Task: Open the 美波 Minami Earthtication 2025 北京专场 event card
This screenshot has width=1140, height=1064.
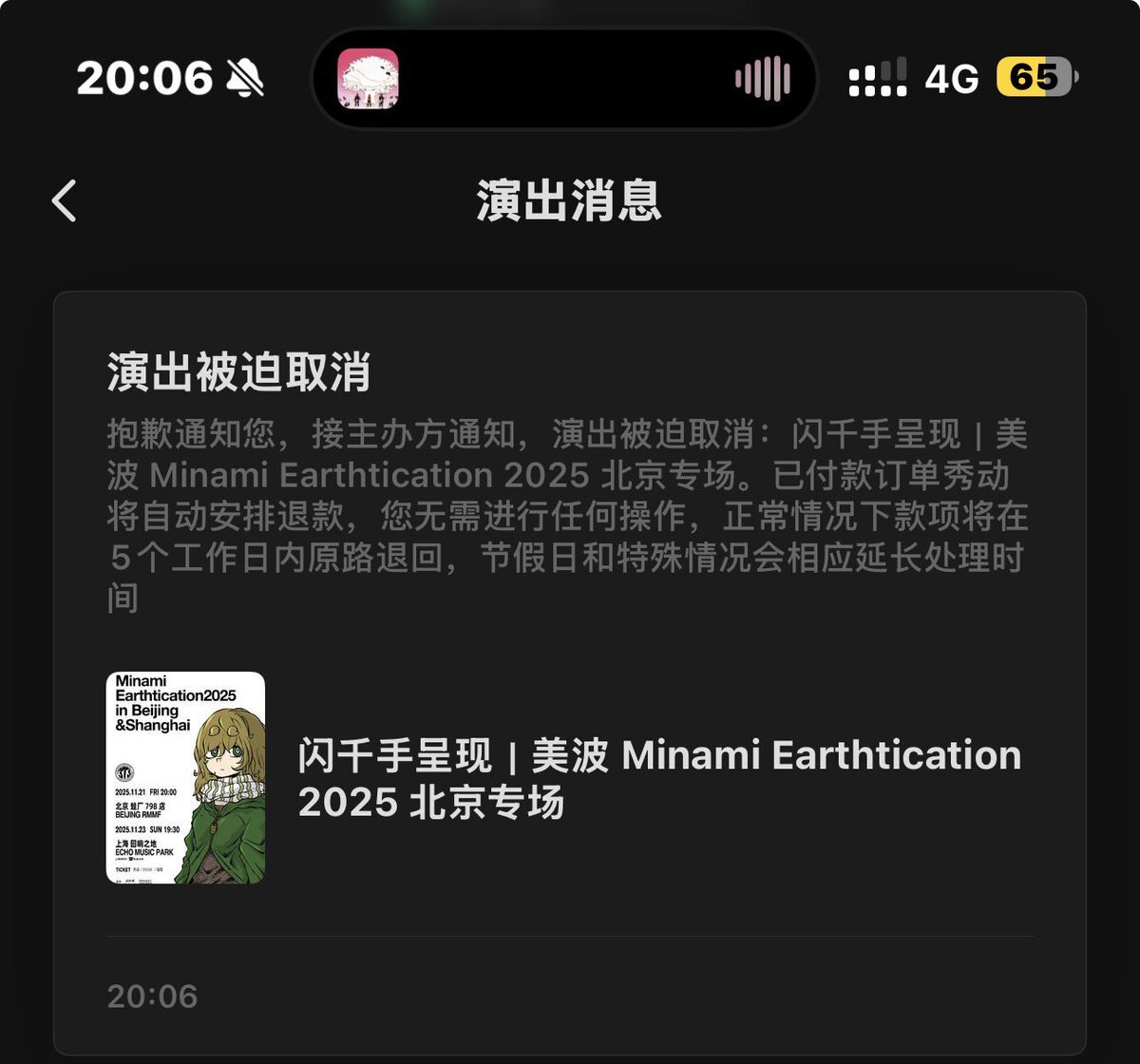Action: tap(570, 779)
